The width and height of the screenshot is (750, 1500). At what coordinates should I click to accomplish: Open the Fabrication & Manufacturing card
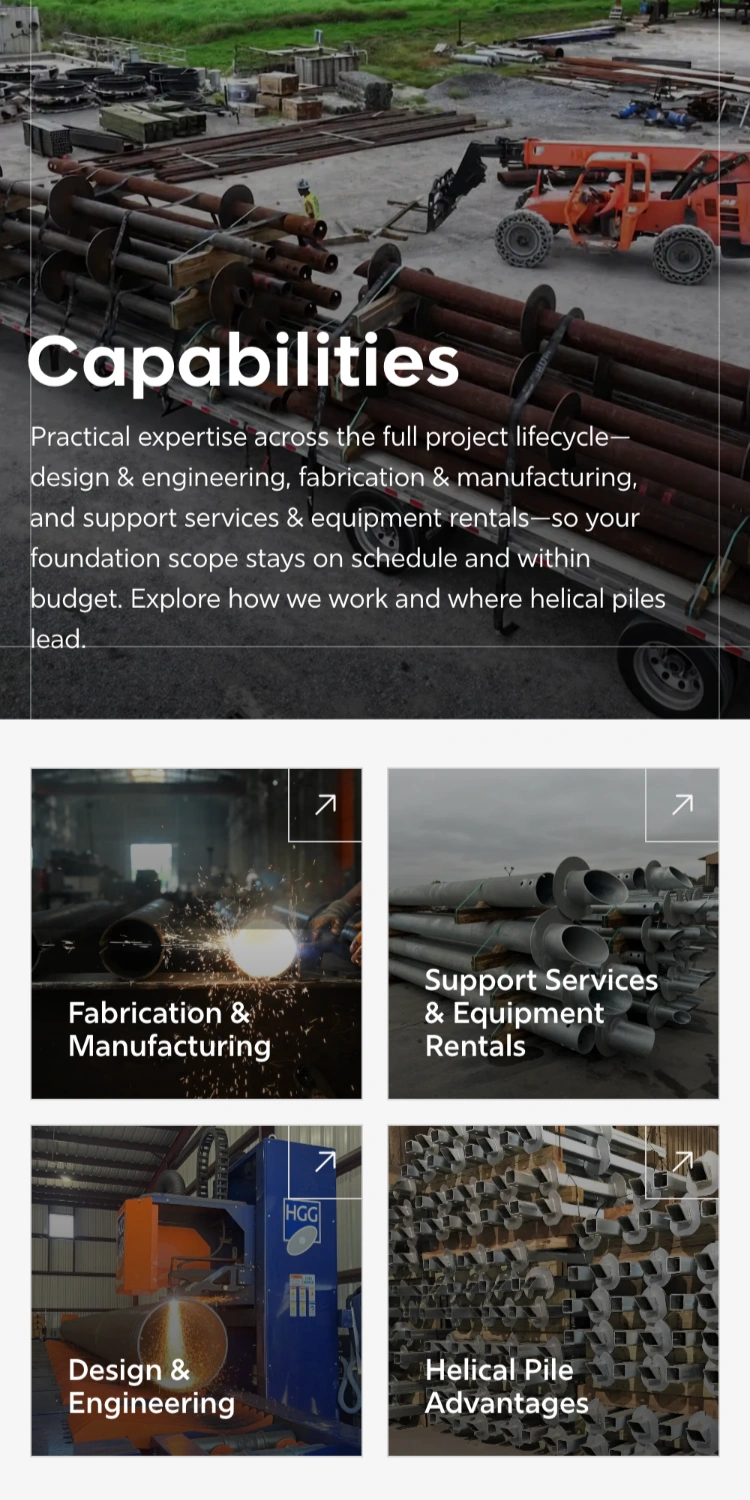[x=196, y=933]
